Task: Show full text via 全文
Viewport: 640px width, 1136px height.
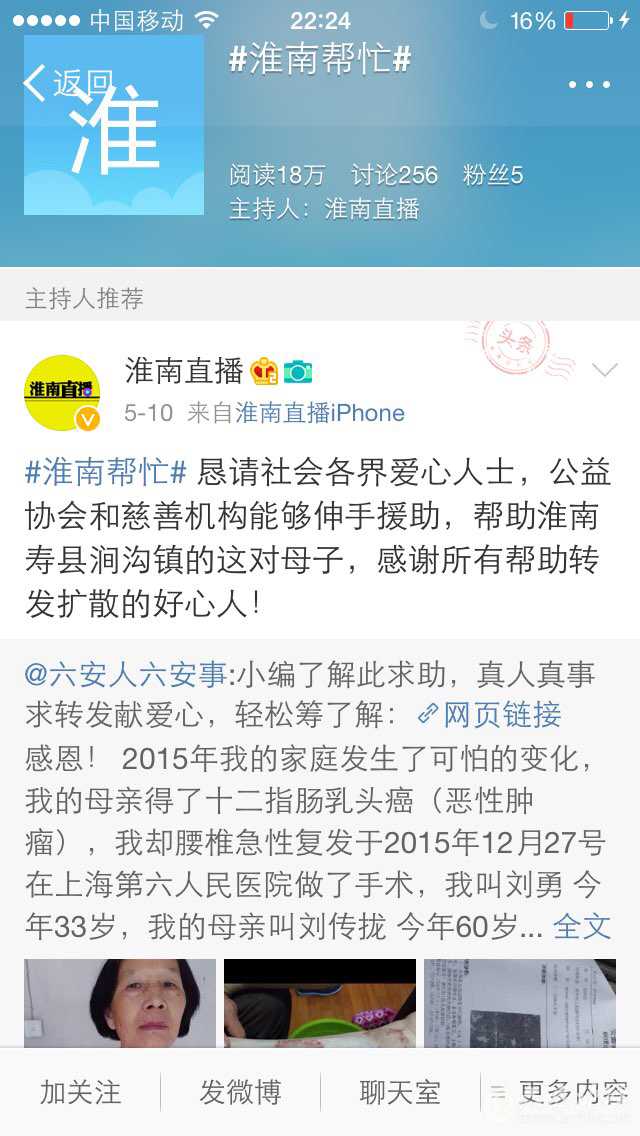Action: click(x=582, y=926)
